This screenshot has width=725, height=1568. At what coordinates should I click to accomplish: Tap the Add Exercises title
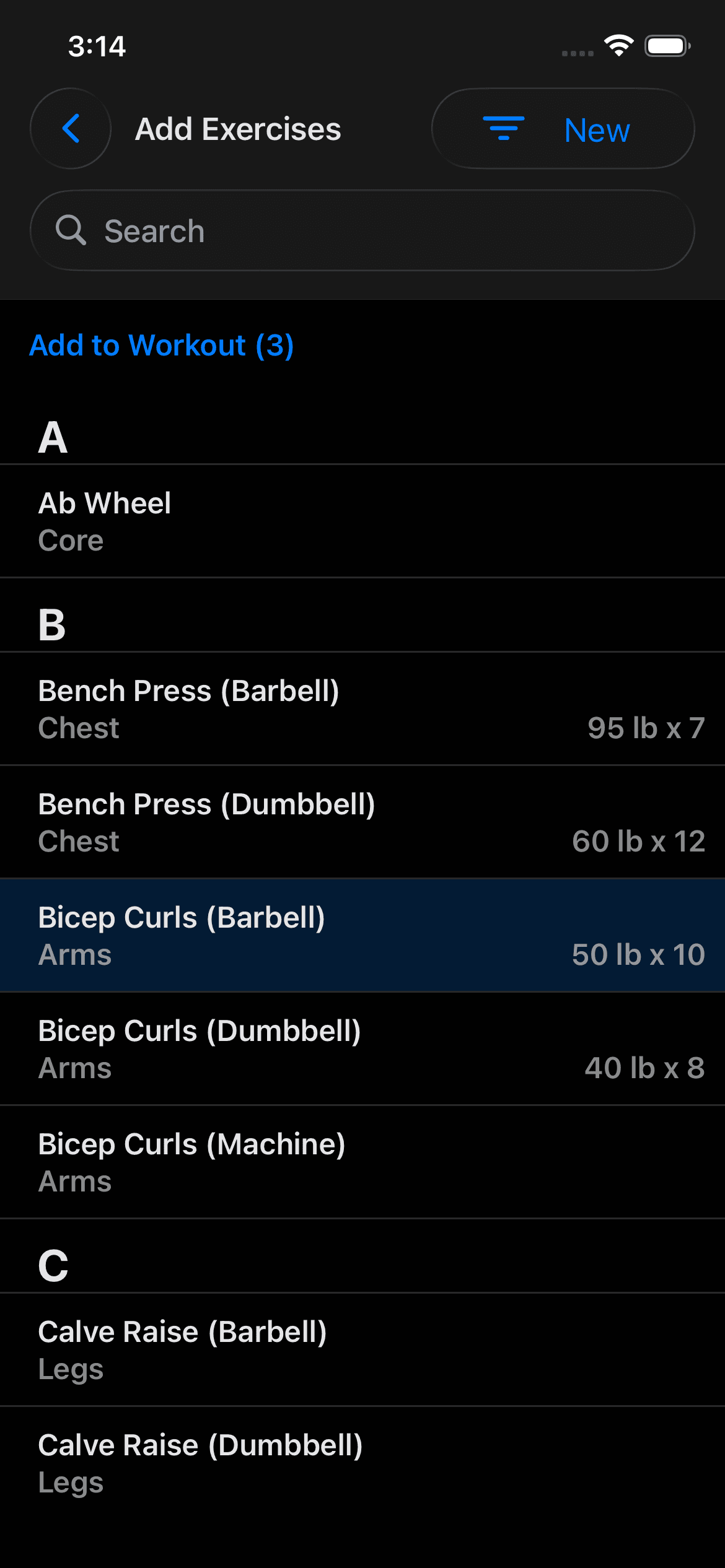point(237,129)
